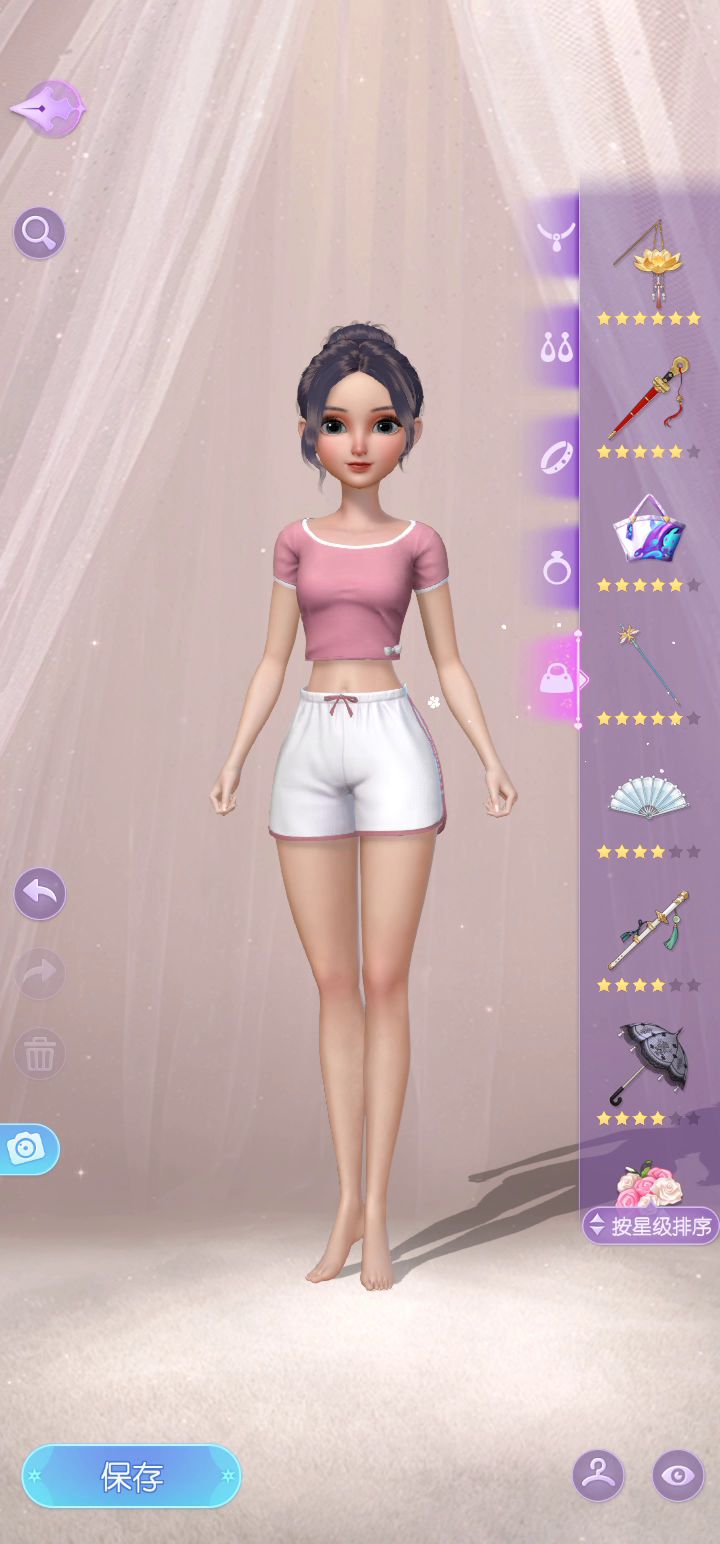Switch to the necklace category tab
Image resolution: width=720 pixels, height=1544 pixels.
pos(556,237)
